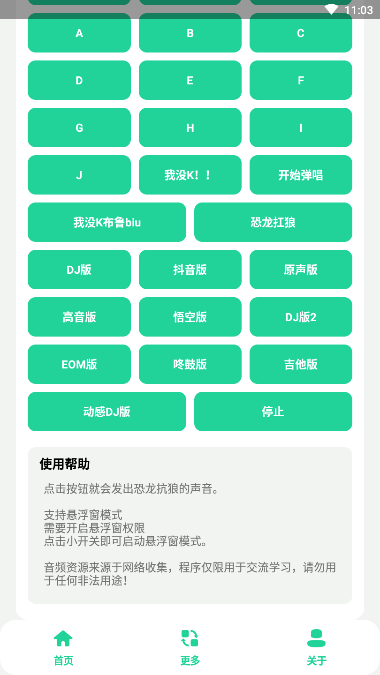380x675 pixels.
Task: Tap the A sound button
Action: pyautogui.click(x=79, y=33)
